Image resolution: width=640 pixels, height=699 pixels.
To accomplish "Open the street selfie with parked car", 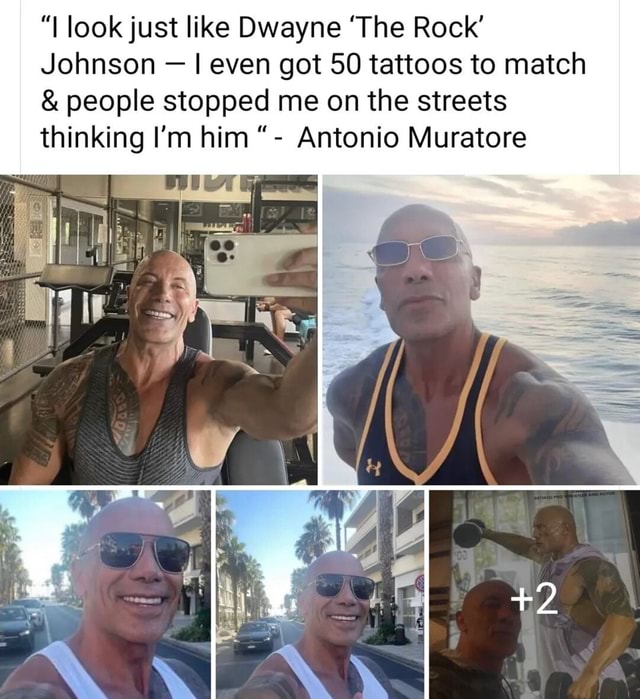I will pyautogui.click(x=319, y=593).
